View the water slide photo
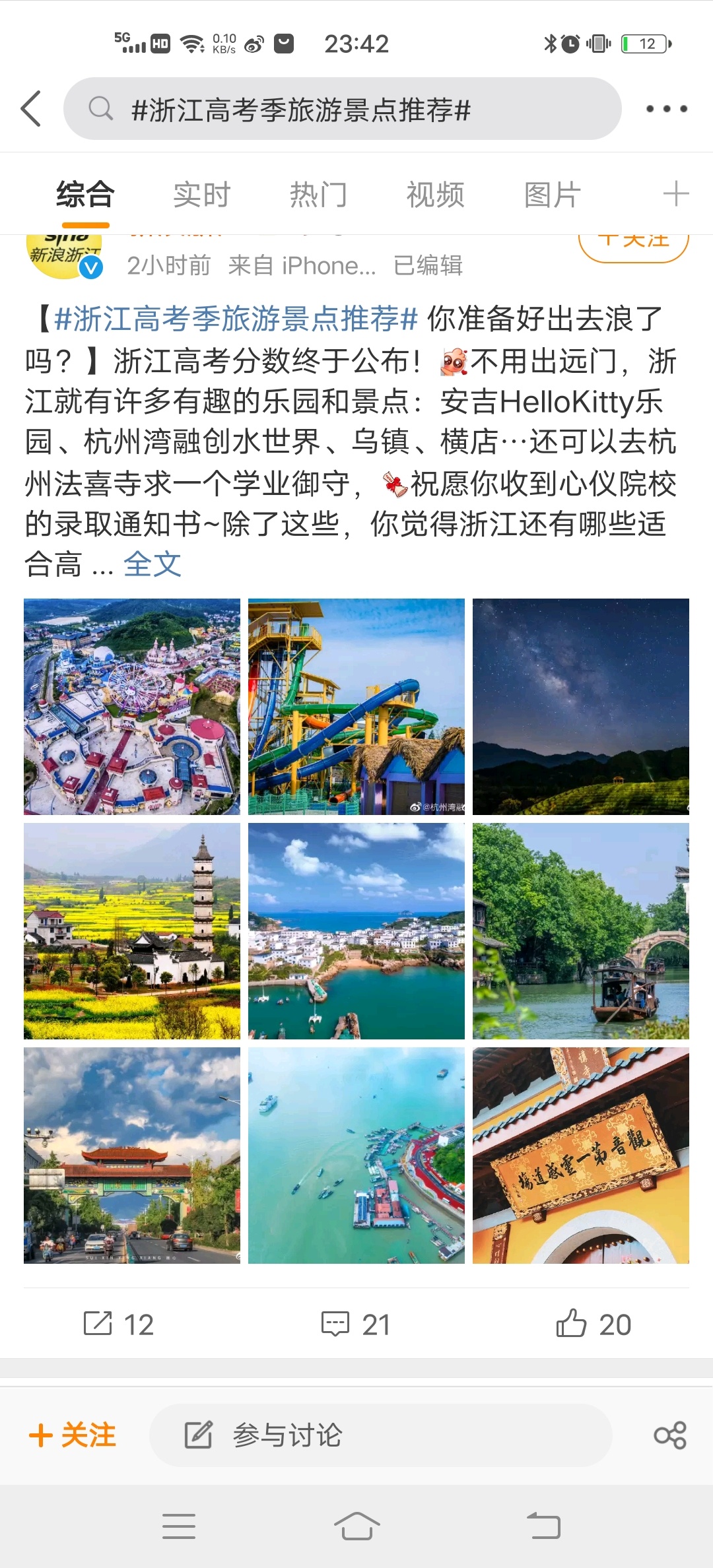713x1568 pixels. [x=356, y=706]
